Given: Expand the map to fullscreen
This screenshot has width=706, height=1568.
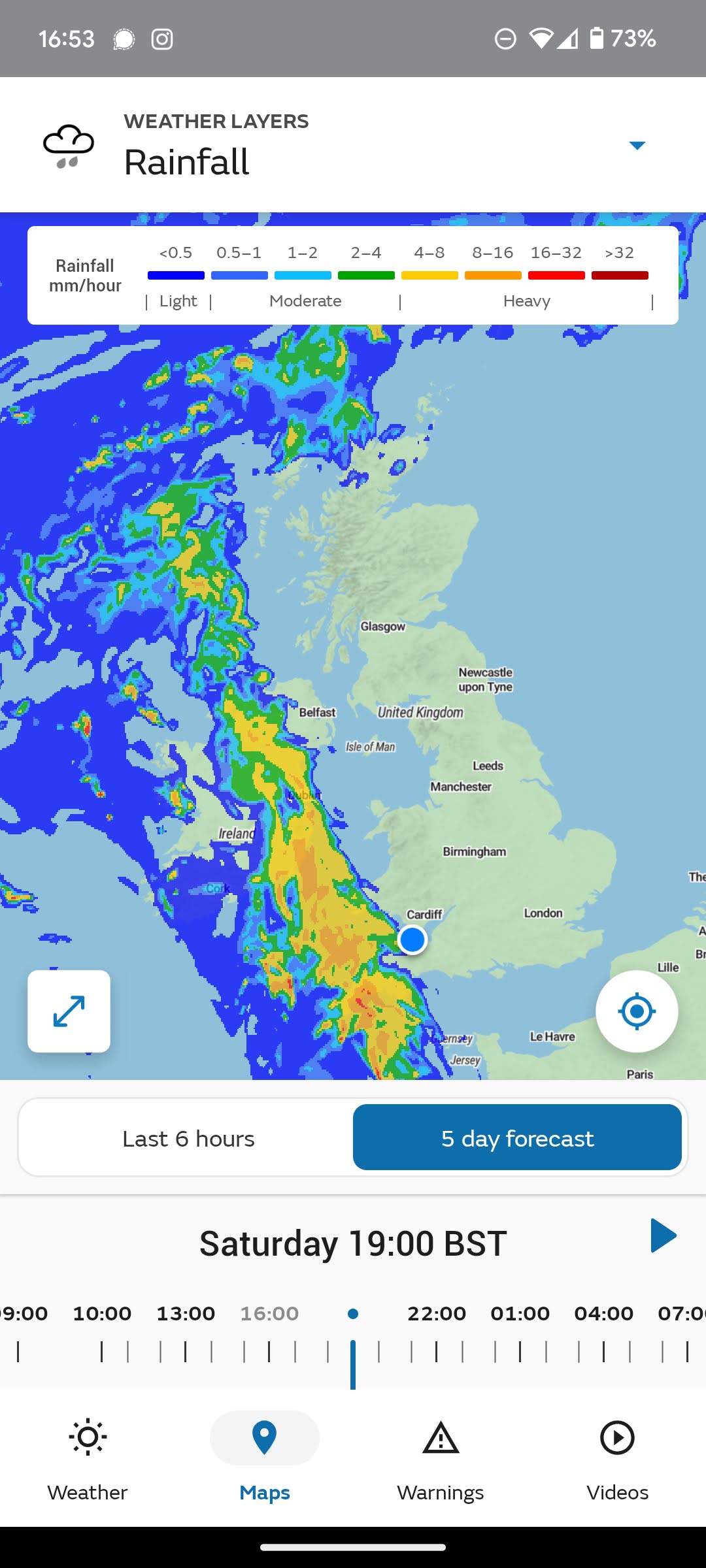Looking at the screenshot, I should click(69, 1011).
